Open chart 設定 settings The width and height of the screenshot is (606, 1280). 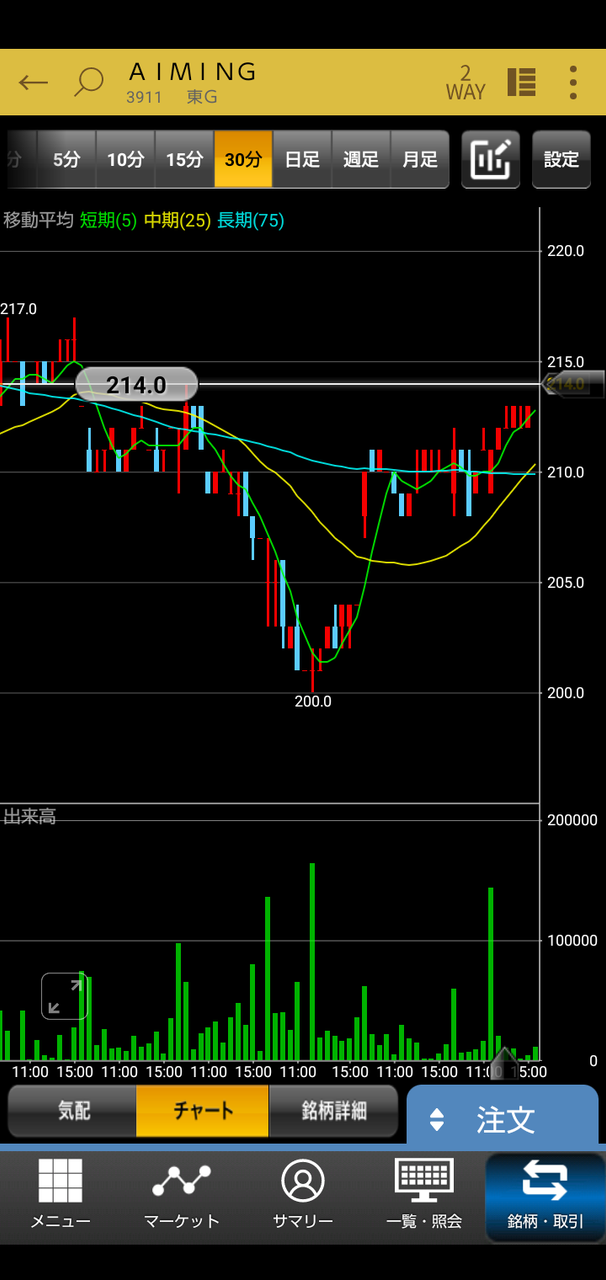click(x=561, y=159)
